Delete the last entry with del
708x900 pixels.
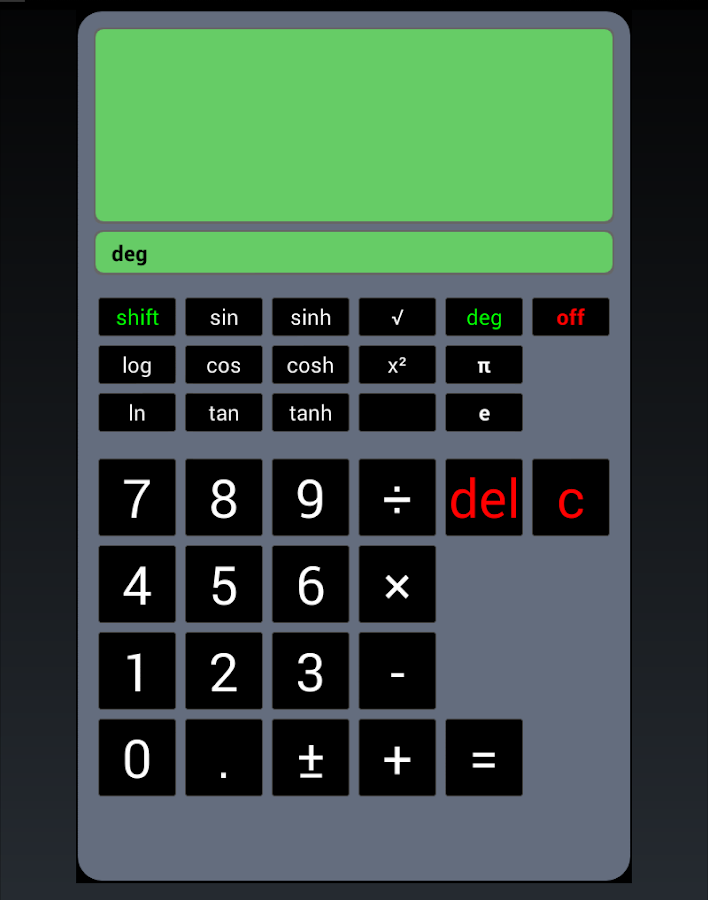[484, 498]
